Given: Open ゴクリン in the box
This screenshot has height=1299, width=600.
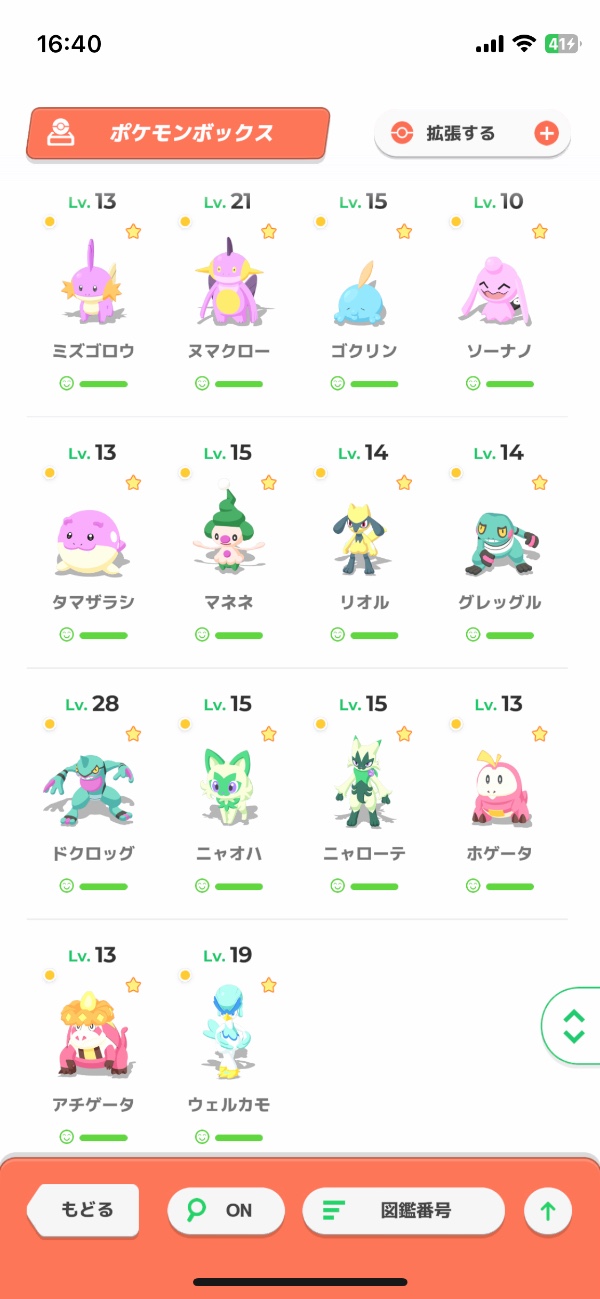Looking at the screenshot, I should [x=364, y=290].
